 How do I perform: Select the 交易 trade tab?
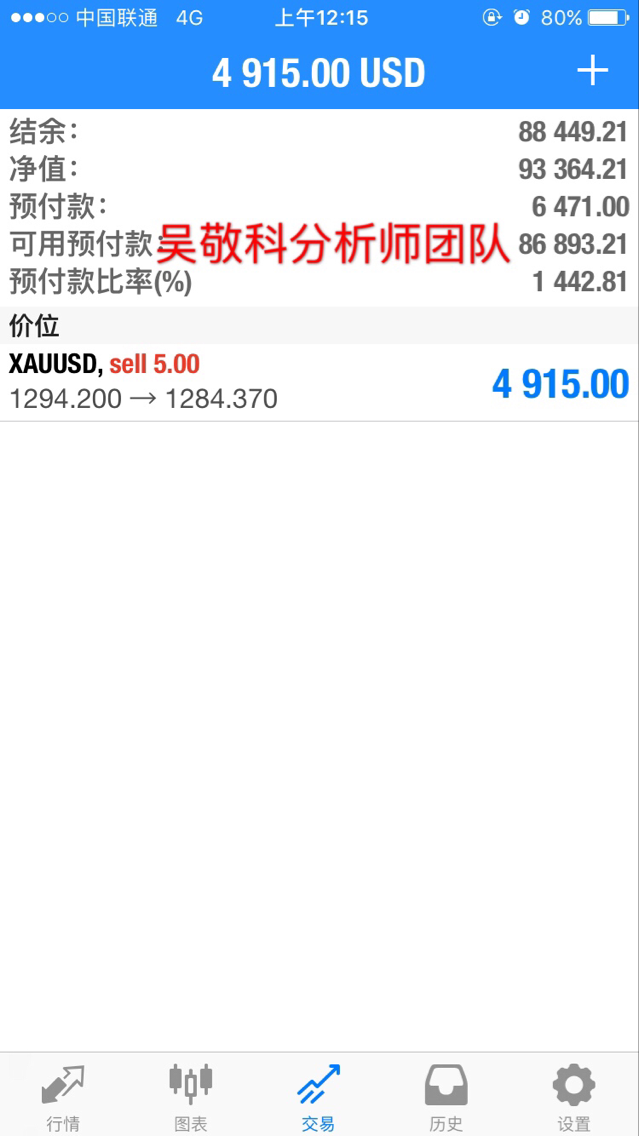pyautogui.click(x=319, y=1095)
